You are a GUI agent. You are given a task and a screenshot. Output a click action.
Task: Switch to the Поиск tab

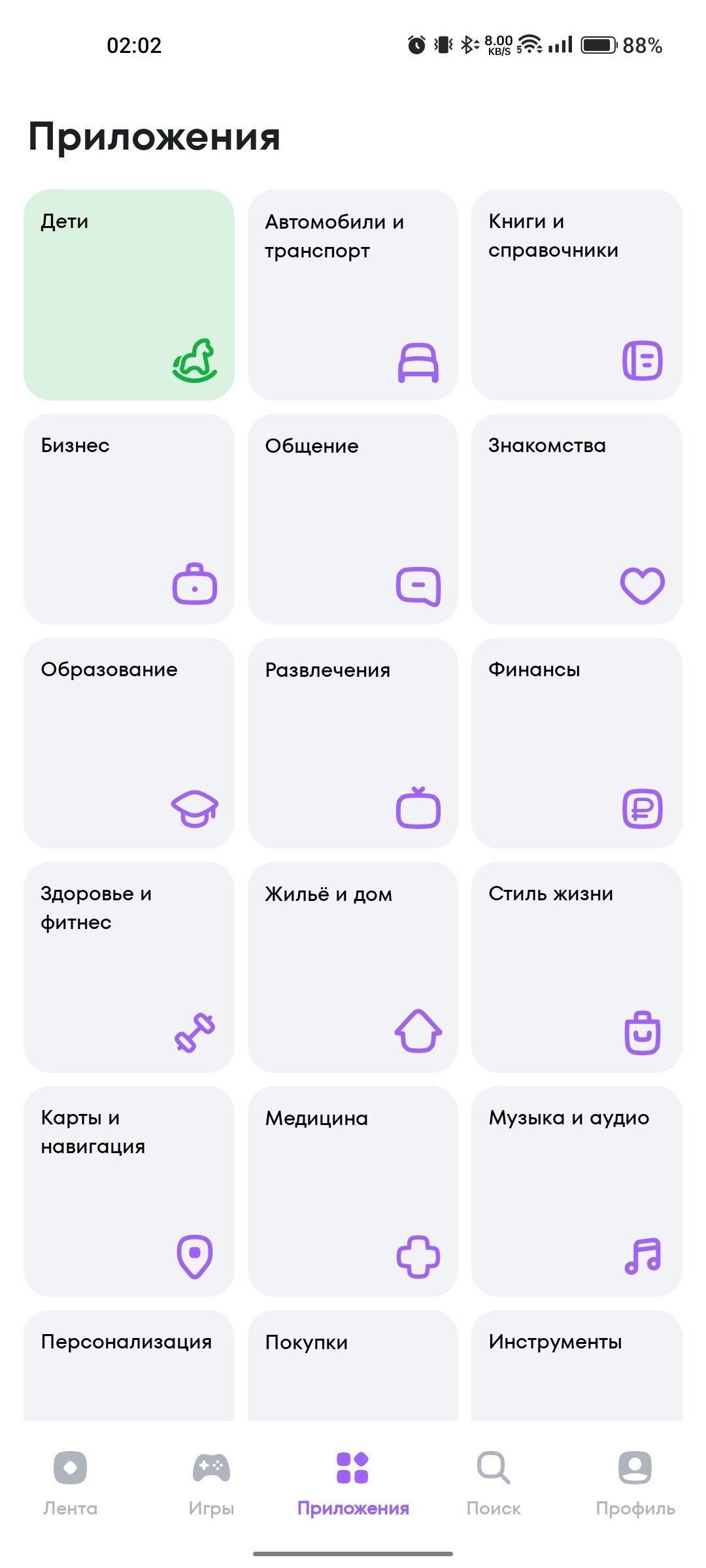(x=494, y=1483)
